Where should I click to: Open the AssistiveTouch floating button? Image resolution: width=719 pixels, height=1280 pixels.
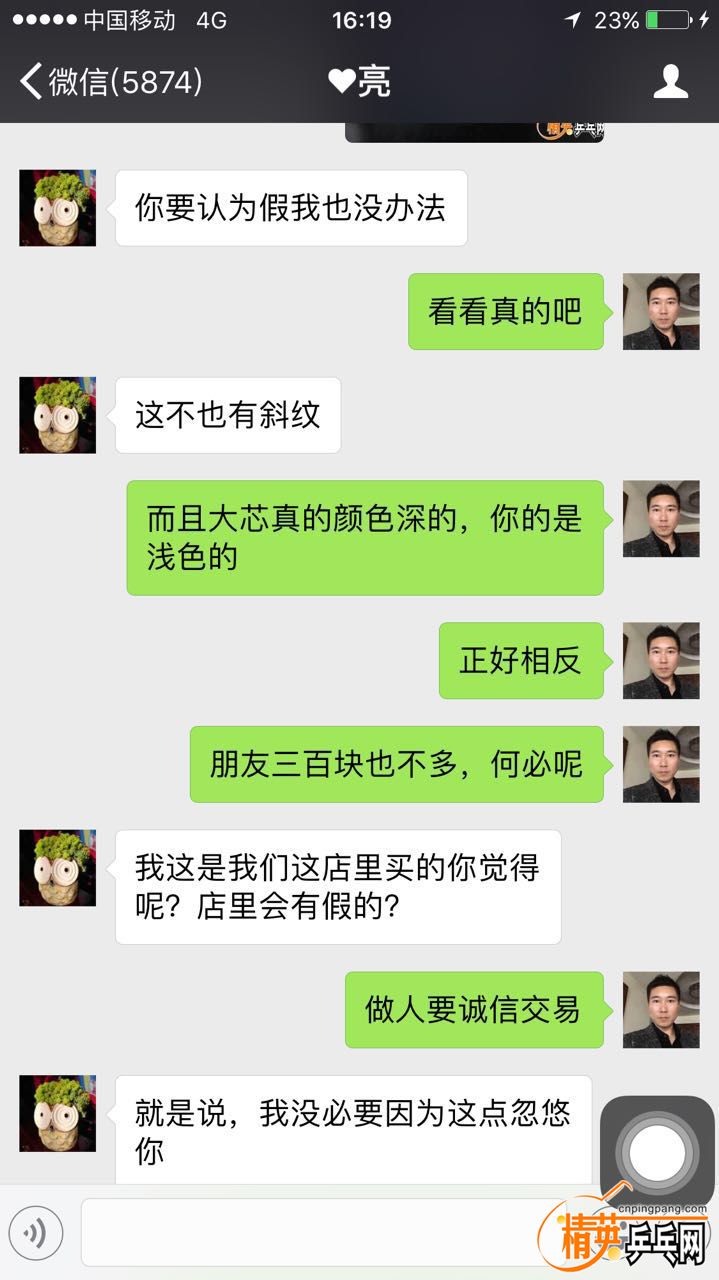[657, 1152]
